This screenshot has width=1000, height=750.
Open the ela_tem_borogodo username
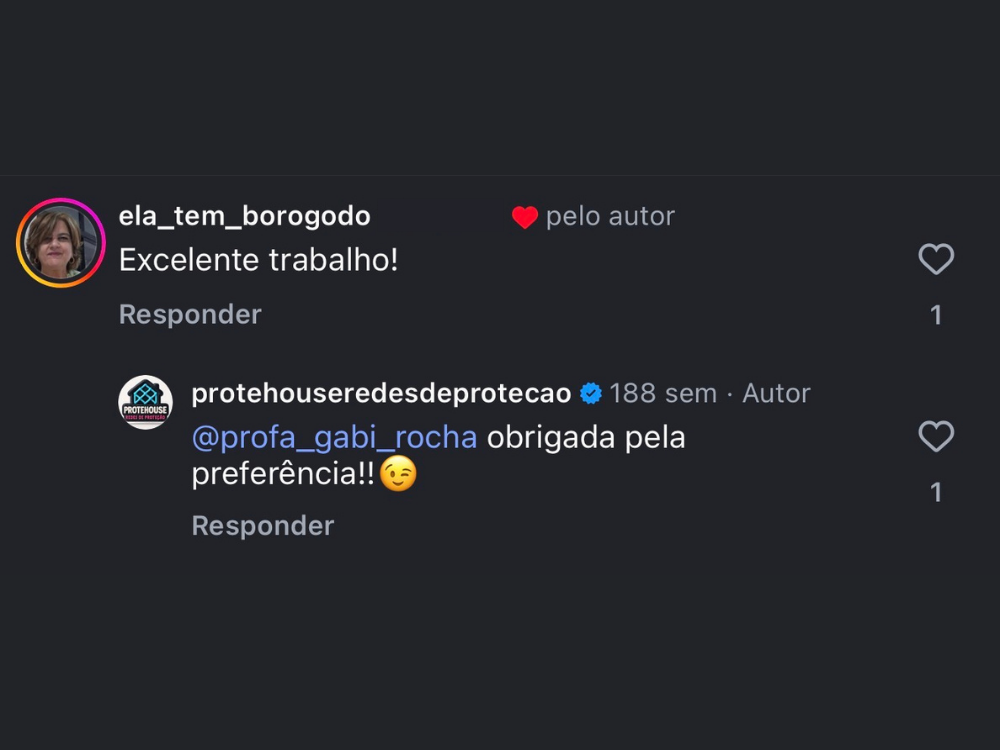point(244,216)
